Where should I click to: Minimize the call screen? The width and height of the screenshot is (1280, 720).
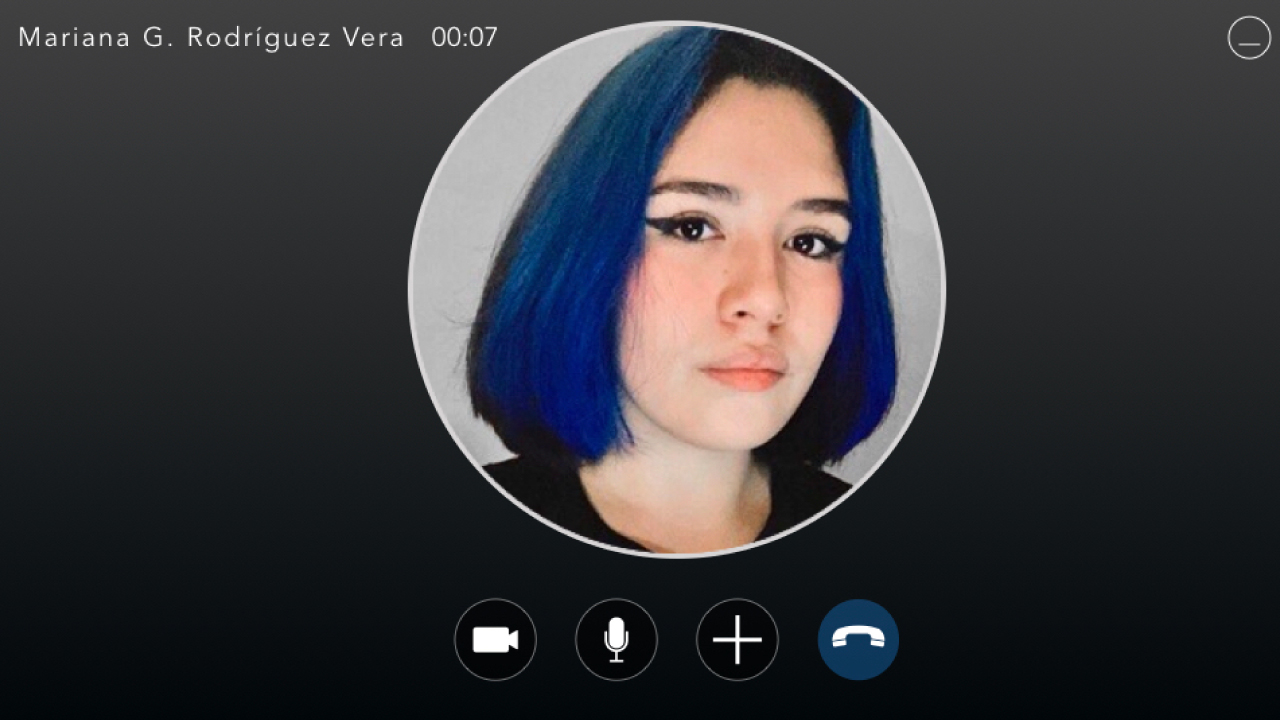click(x=1249, y=39)
